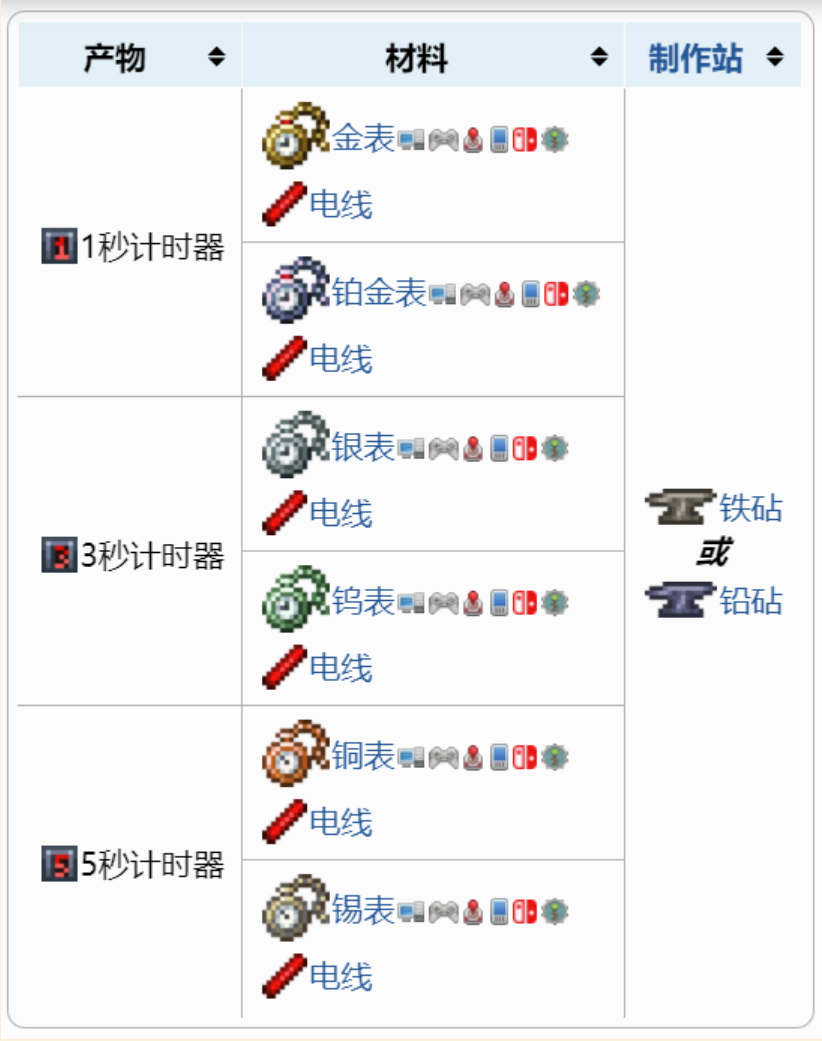Viewport: 822px width, 1041px height.
Task: Open the 金表 item link
Action: coord(363,139)
